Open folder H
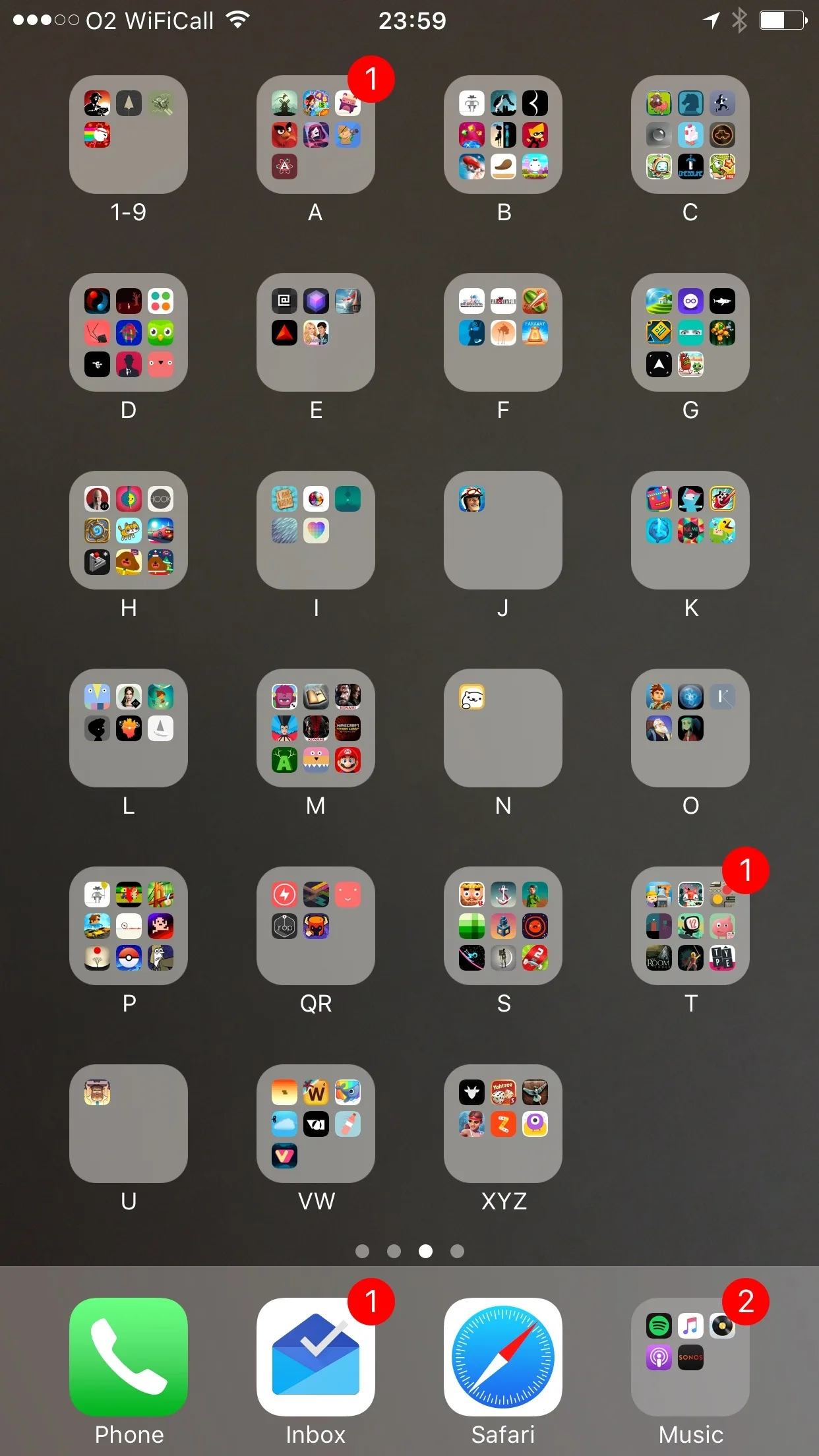The width and height of the screenshot is (819, 1456). [129, 530]
